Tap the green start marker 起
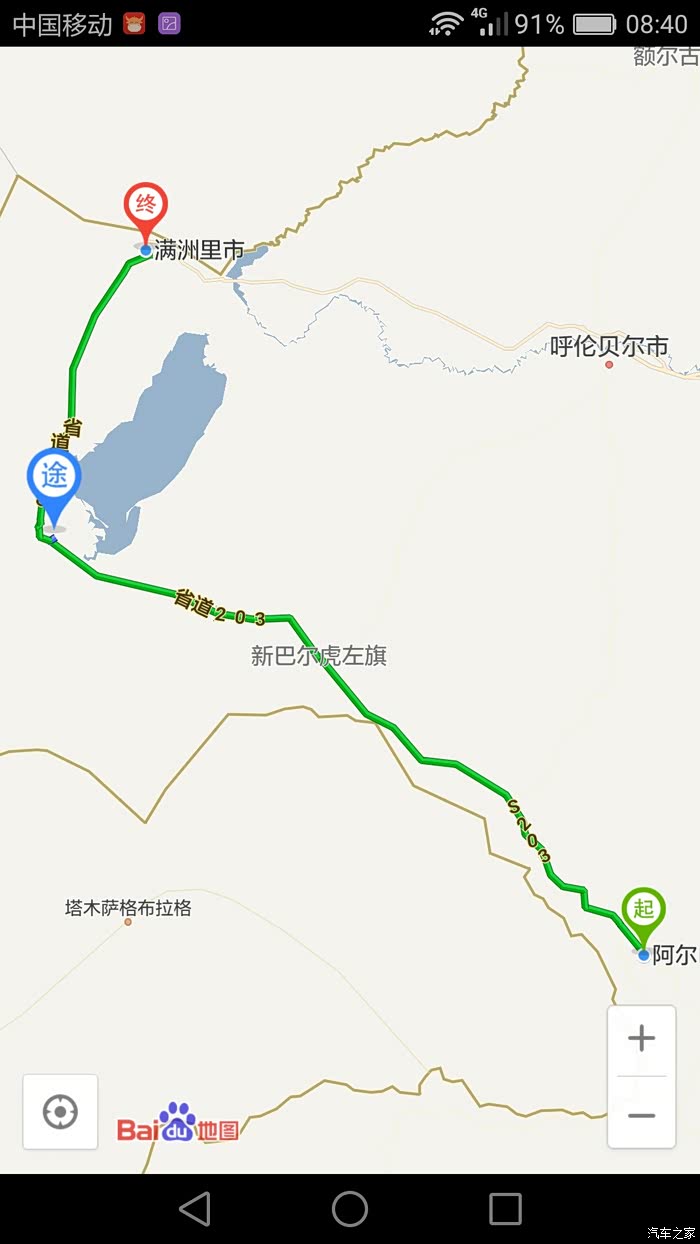The width and height of the screenshot is (700, 1244). 643,911
